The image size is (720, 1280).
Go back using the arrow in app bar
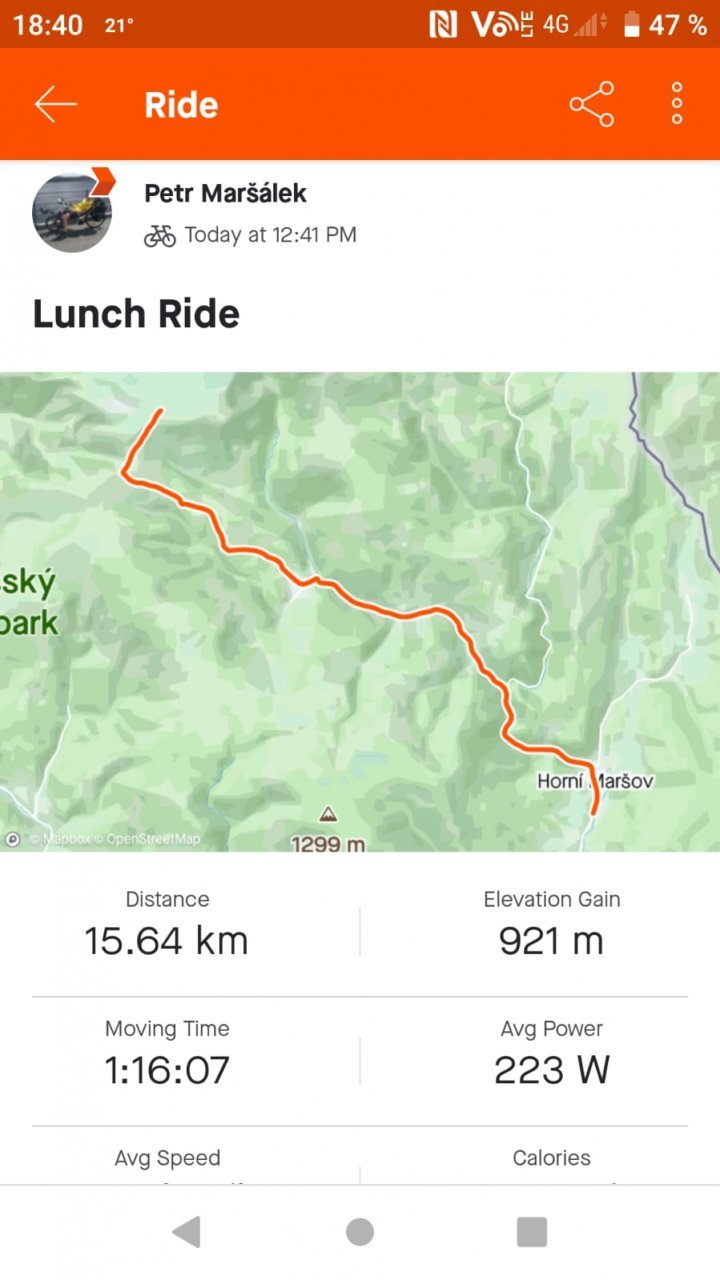(x=56, y=105)
